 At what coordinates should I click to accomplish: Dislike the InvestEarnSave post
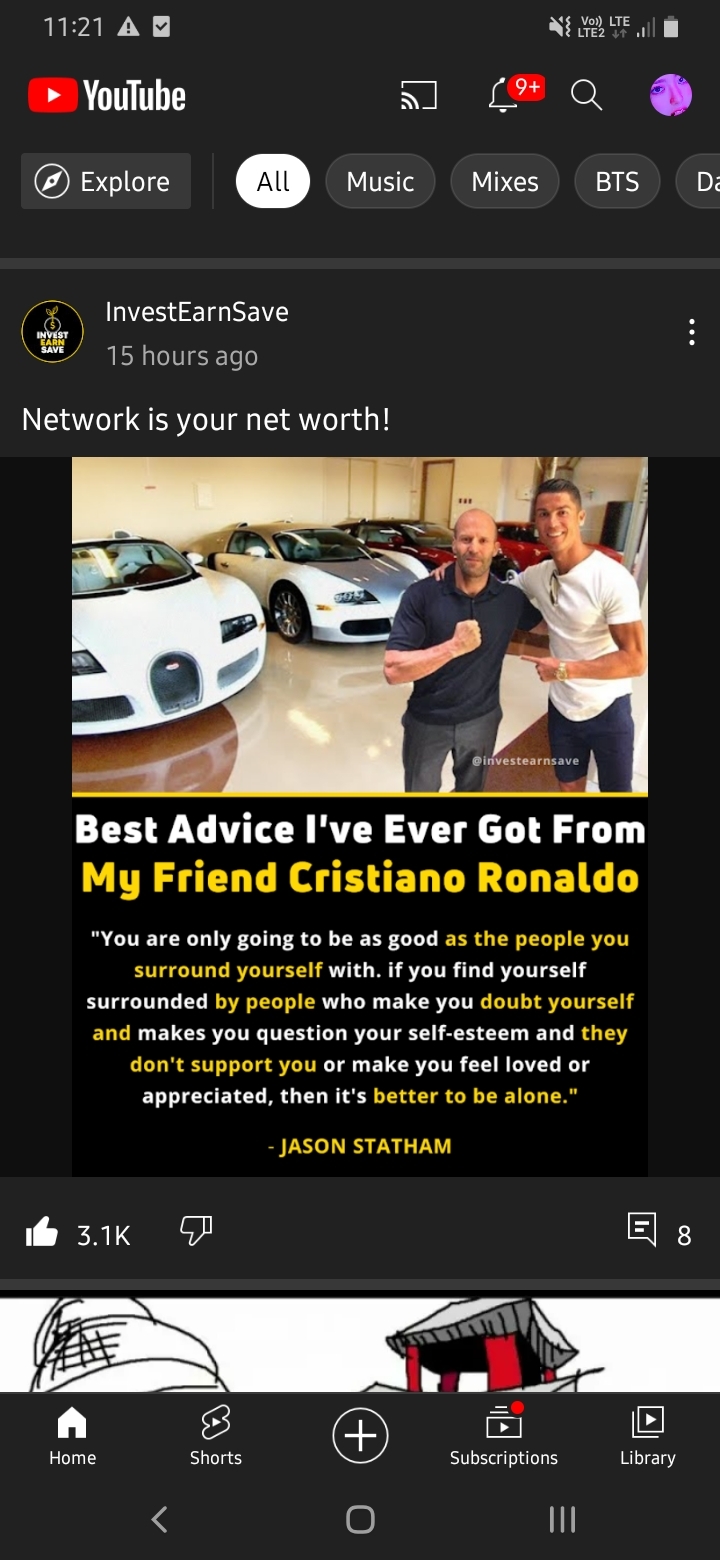(196, 1231)
